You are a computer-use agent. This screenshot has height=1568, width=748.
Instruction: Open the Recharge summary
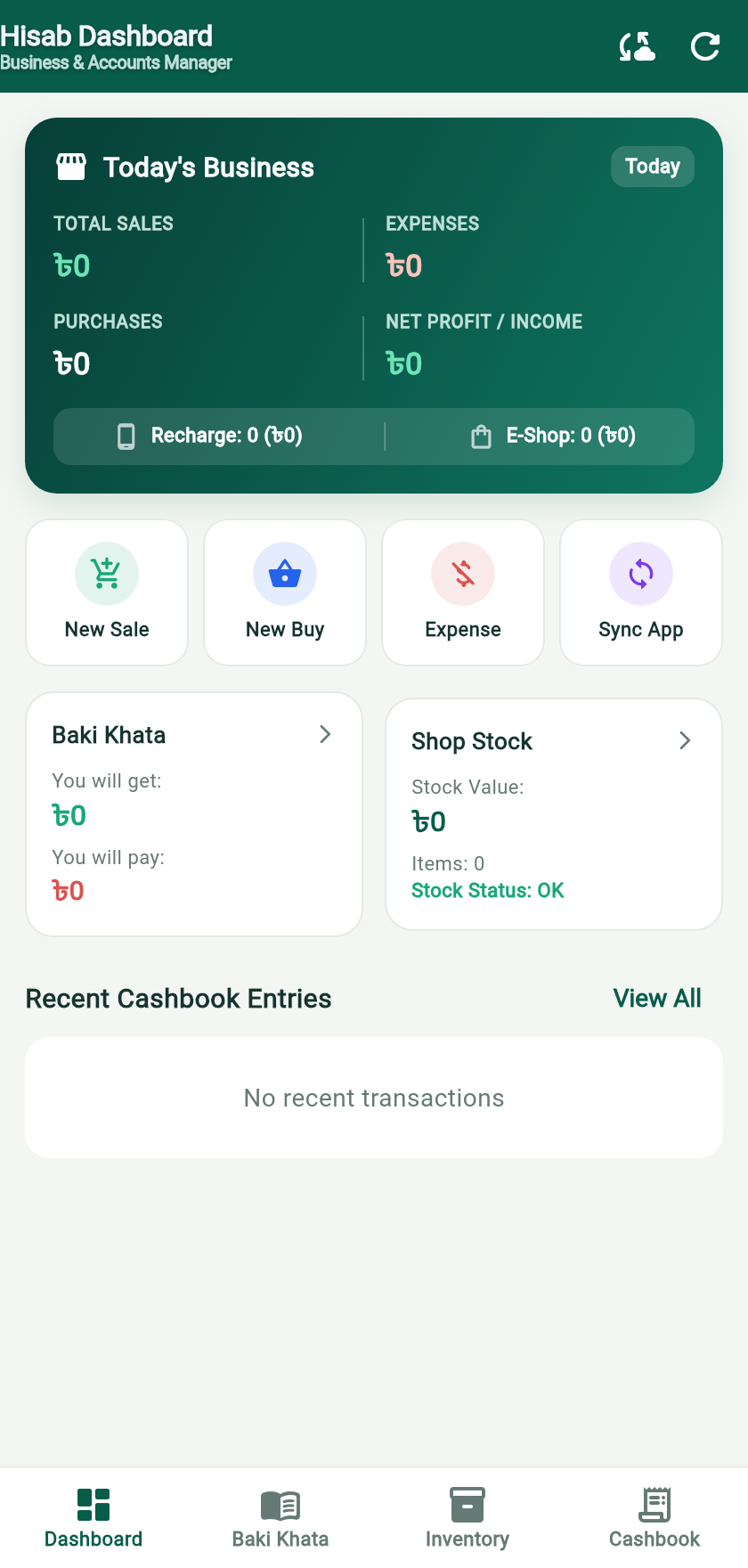pos(210,436)
